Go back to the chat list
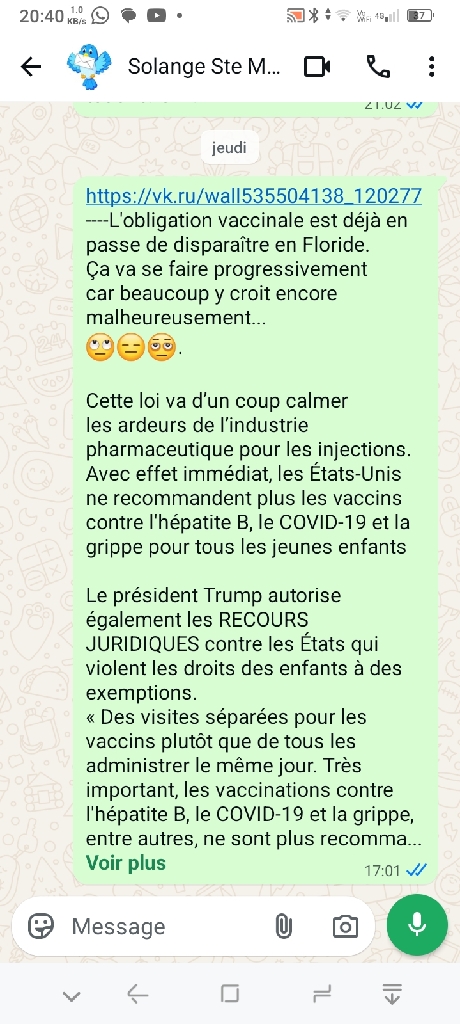The width and height of the screenshot is (460, 1024). click(31, 66)
